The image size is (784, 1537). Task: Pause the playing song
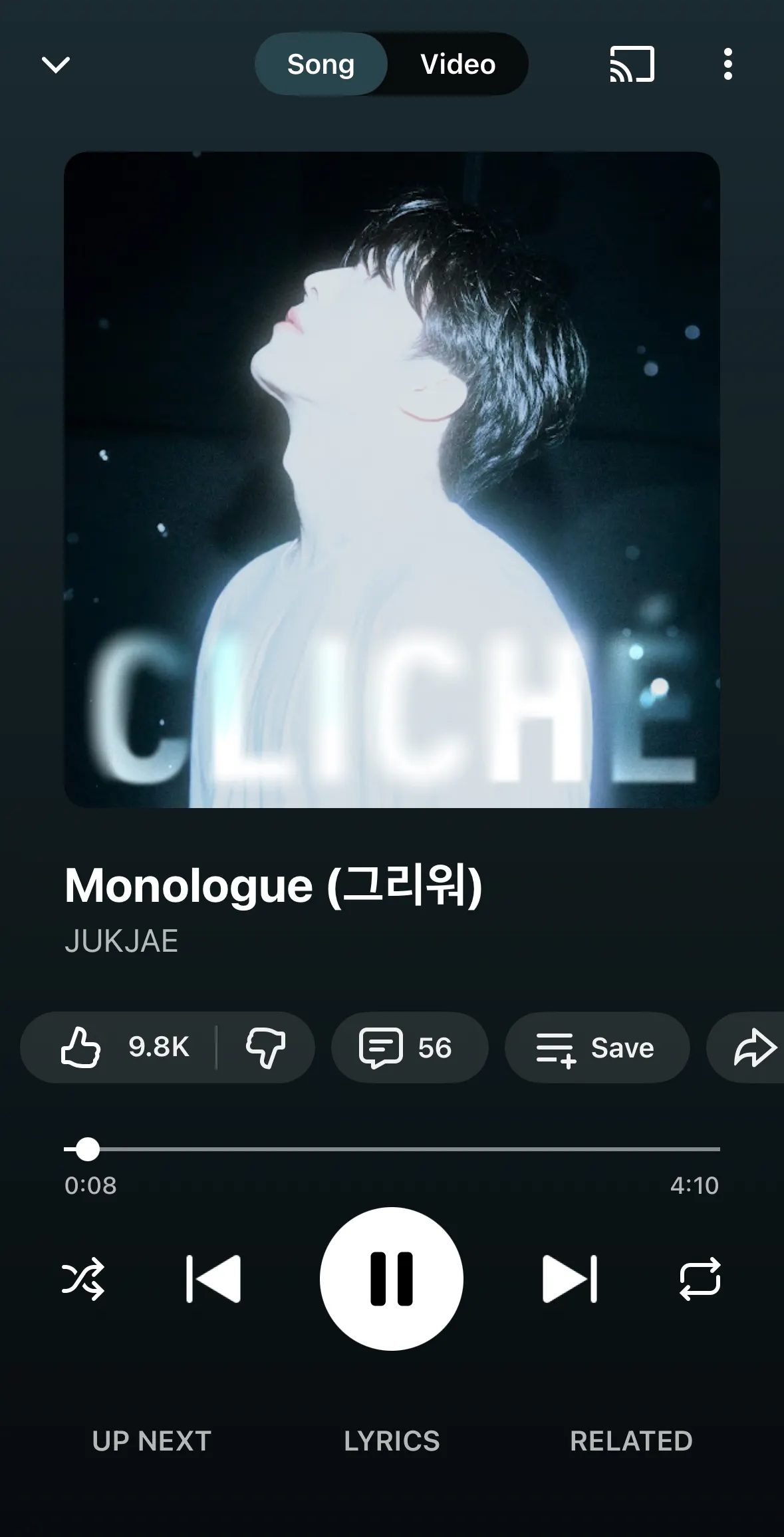(391, 1278)
